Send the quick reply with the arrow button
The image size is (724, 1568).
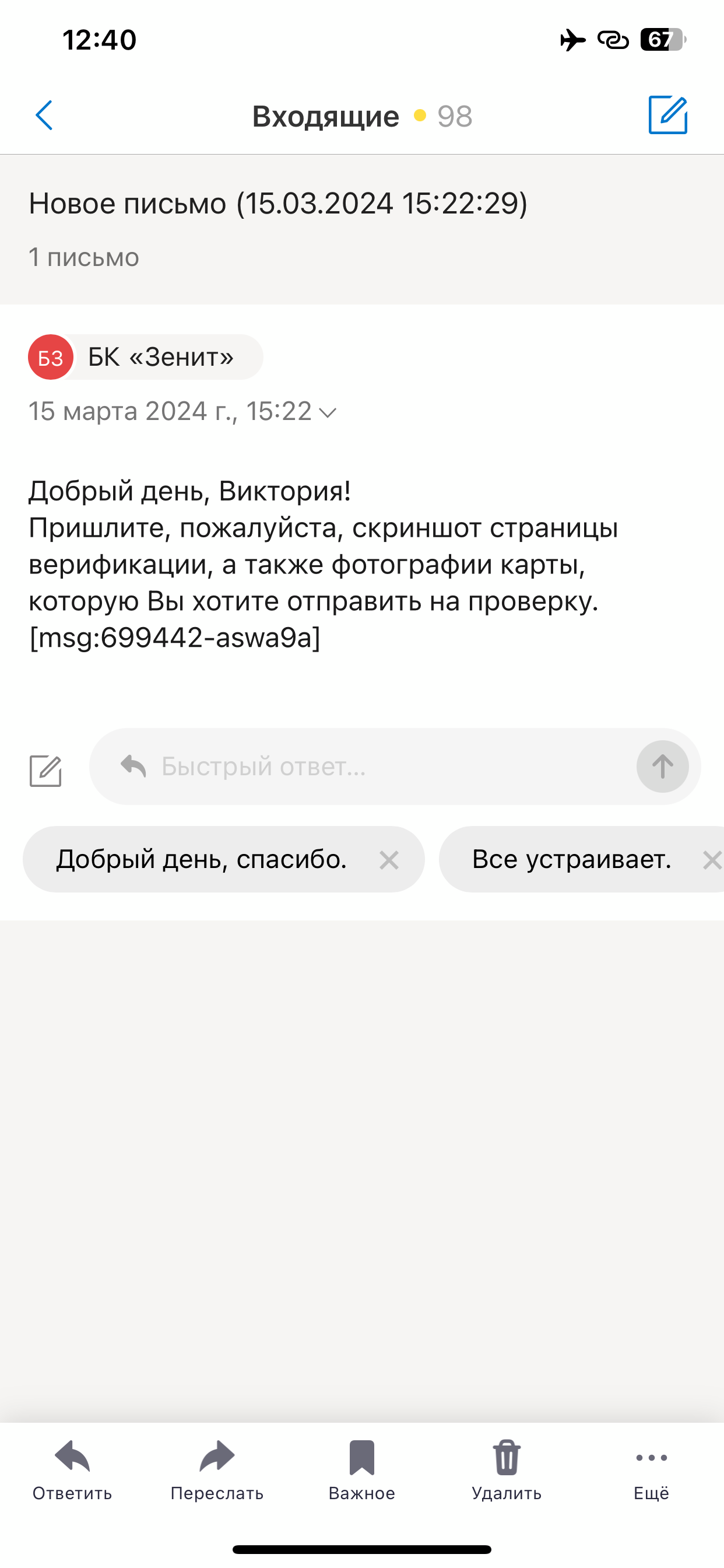[663, 766]
